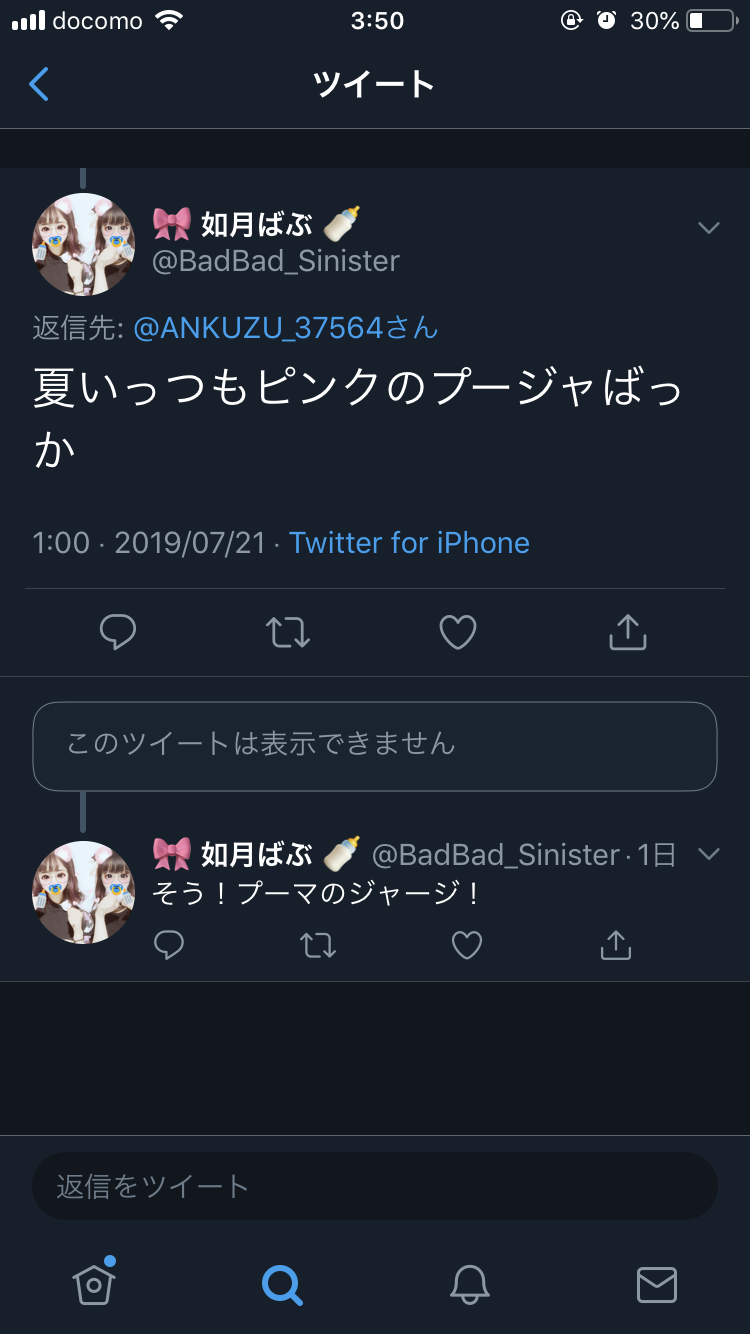
Task: Share the main tweet
Action: [x=628, y=632]
